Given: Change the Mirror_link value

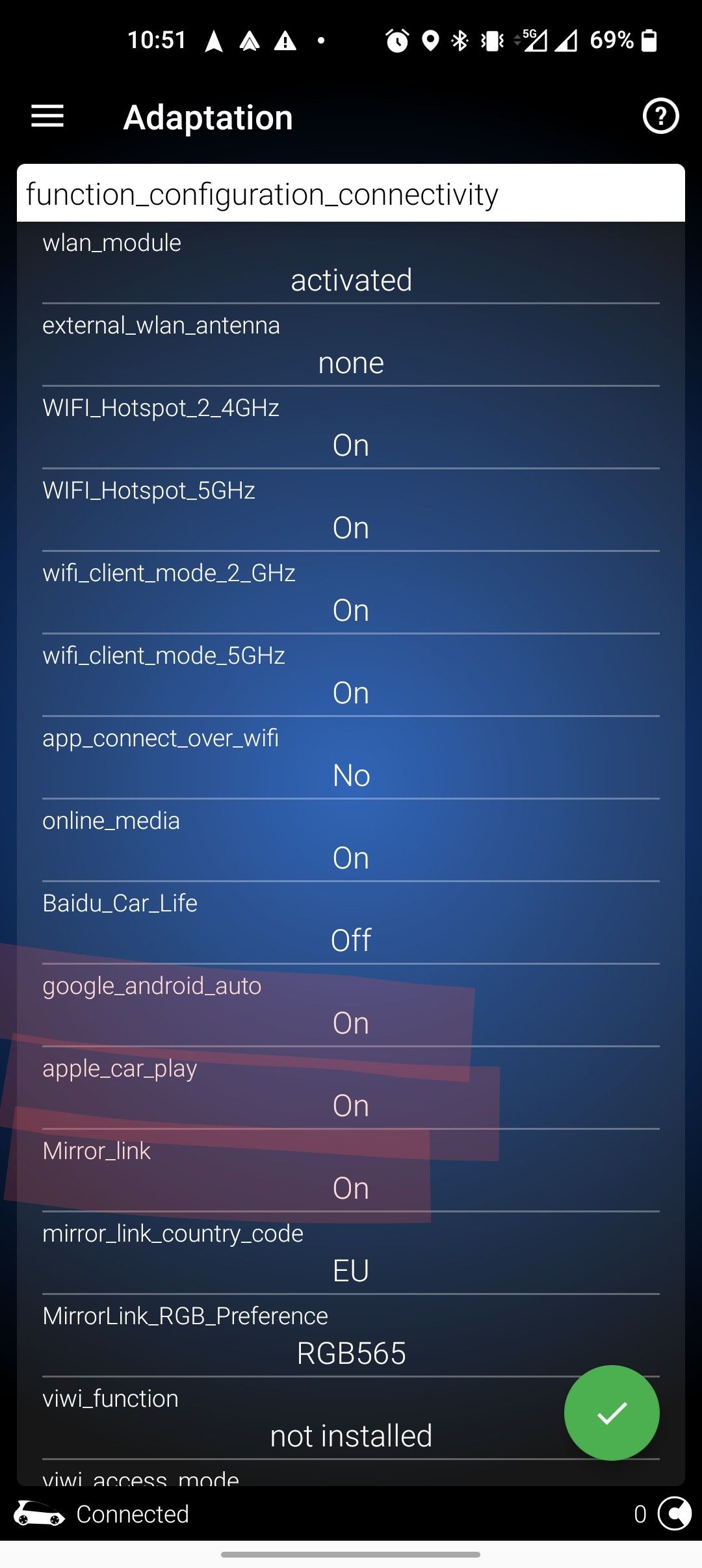Looking at the screenshot, I should [351, 1188].
